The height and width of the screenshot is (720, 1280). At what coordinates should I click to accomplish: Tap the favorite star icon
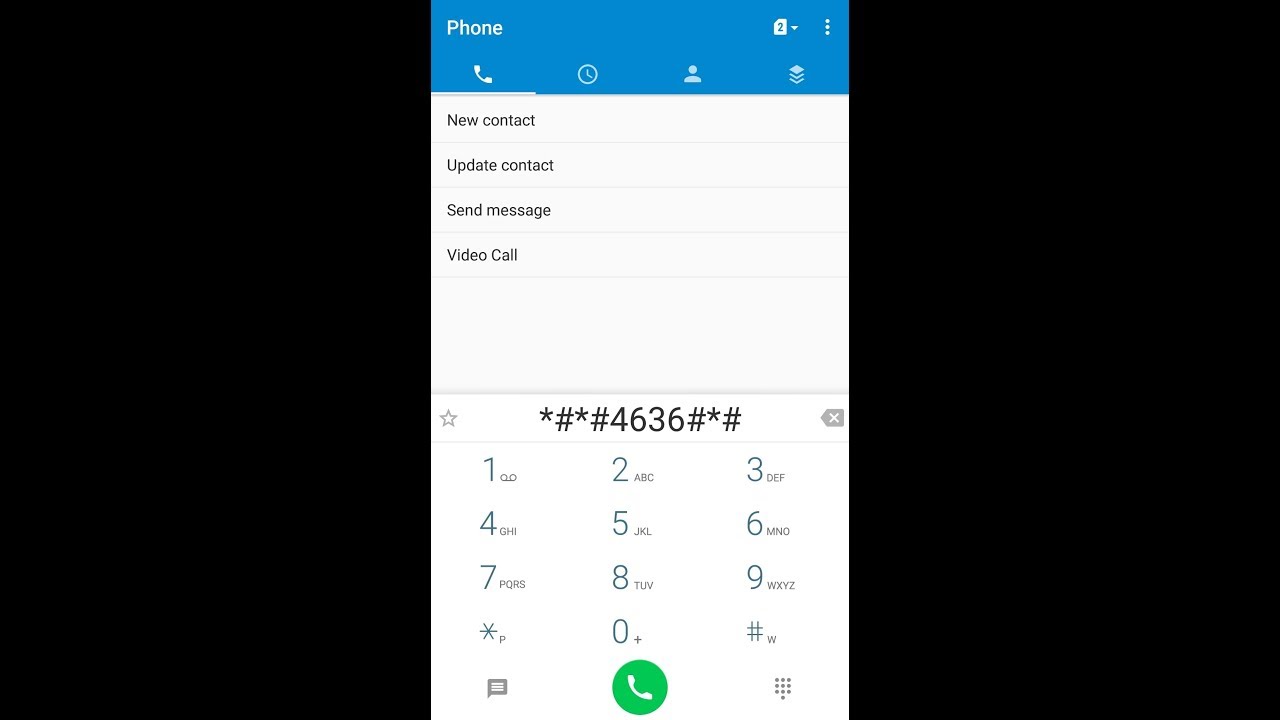(449, 419)
